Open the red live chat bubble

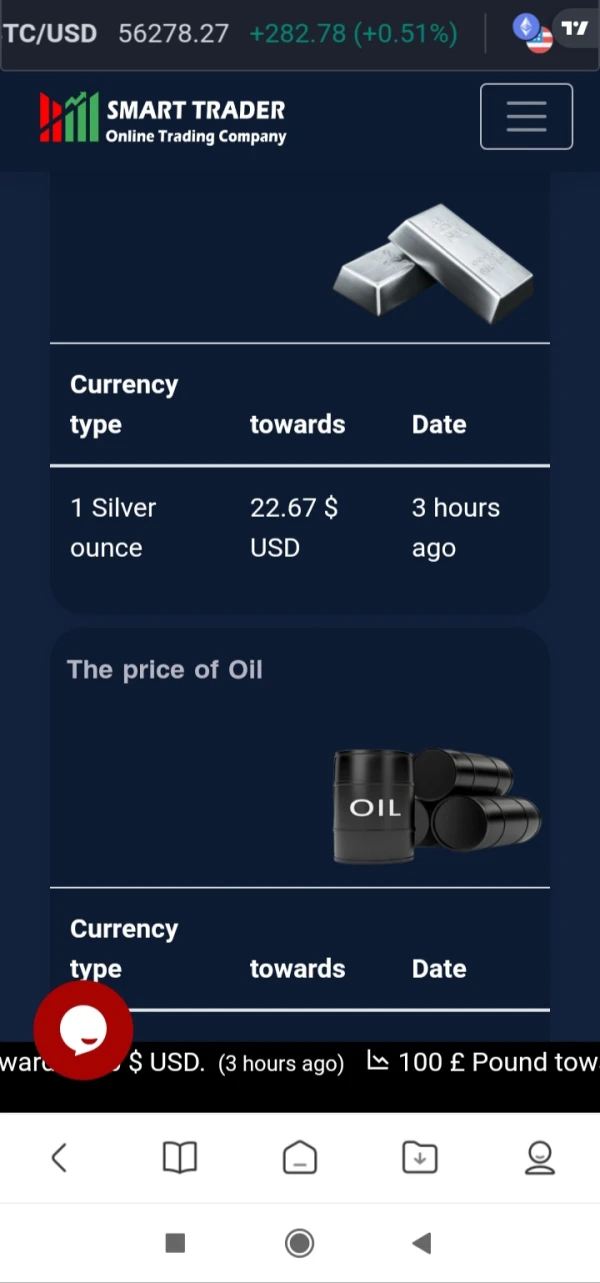click(83, 1030)
